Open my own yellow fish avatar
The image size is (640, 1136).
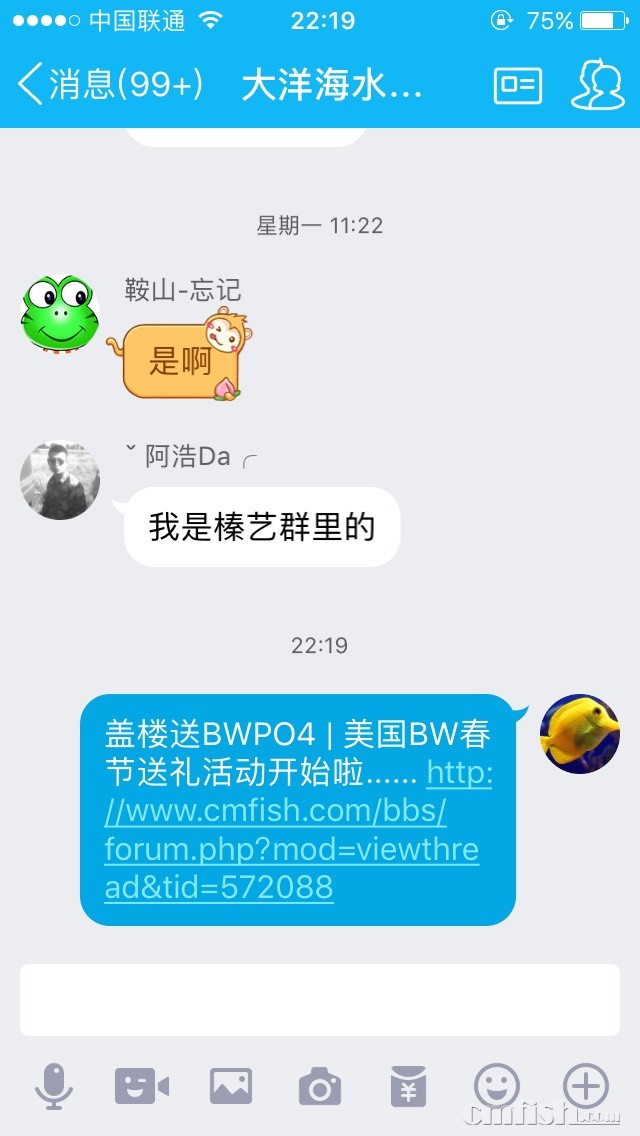point(580,734)
